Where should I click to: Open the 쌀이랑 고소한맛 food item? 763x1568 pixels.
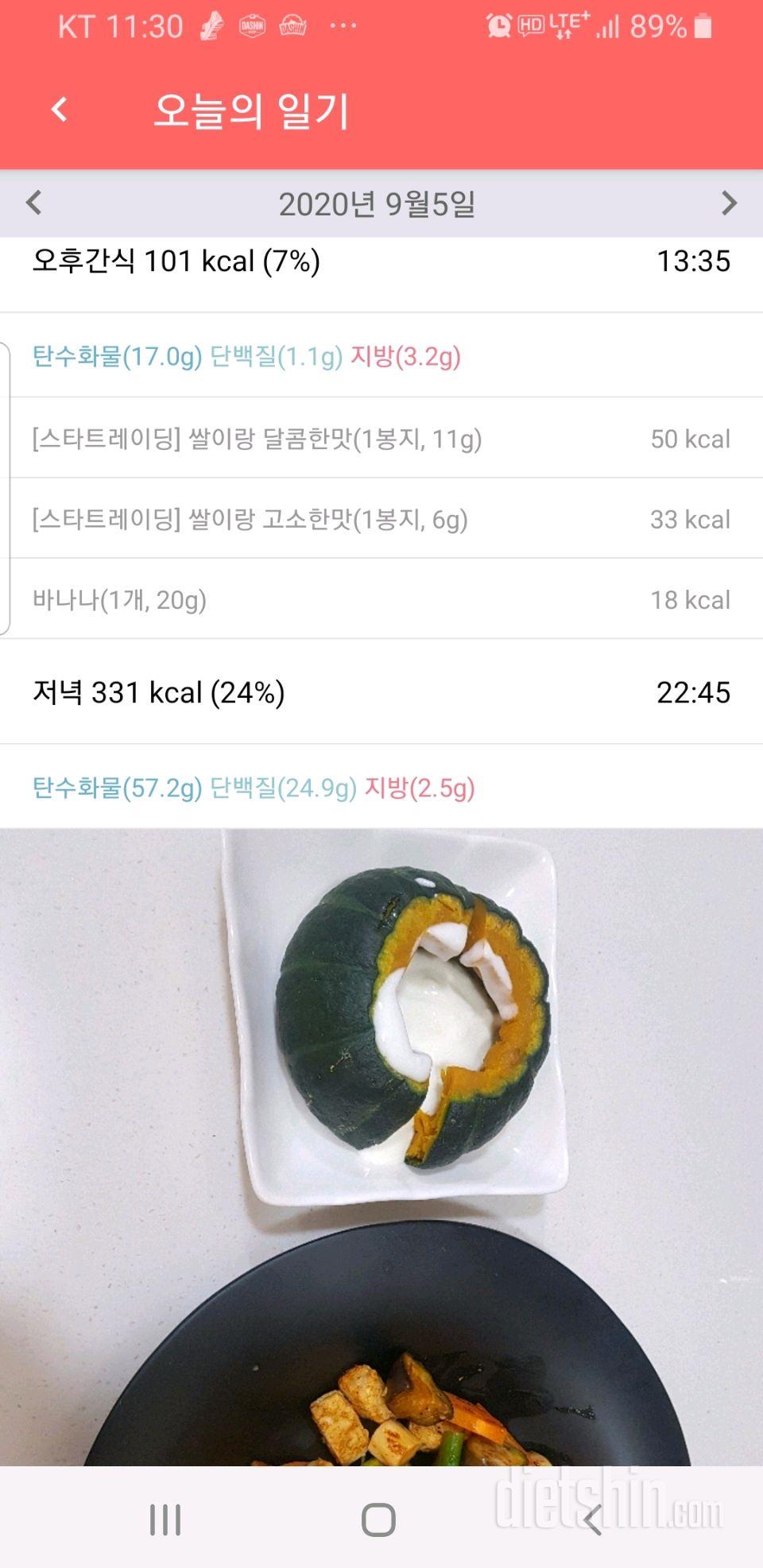[x=381, y=519]
